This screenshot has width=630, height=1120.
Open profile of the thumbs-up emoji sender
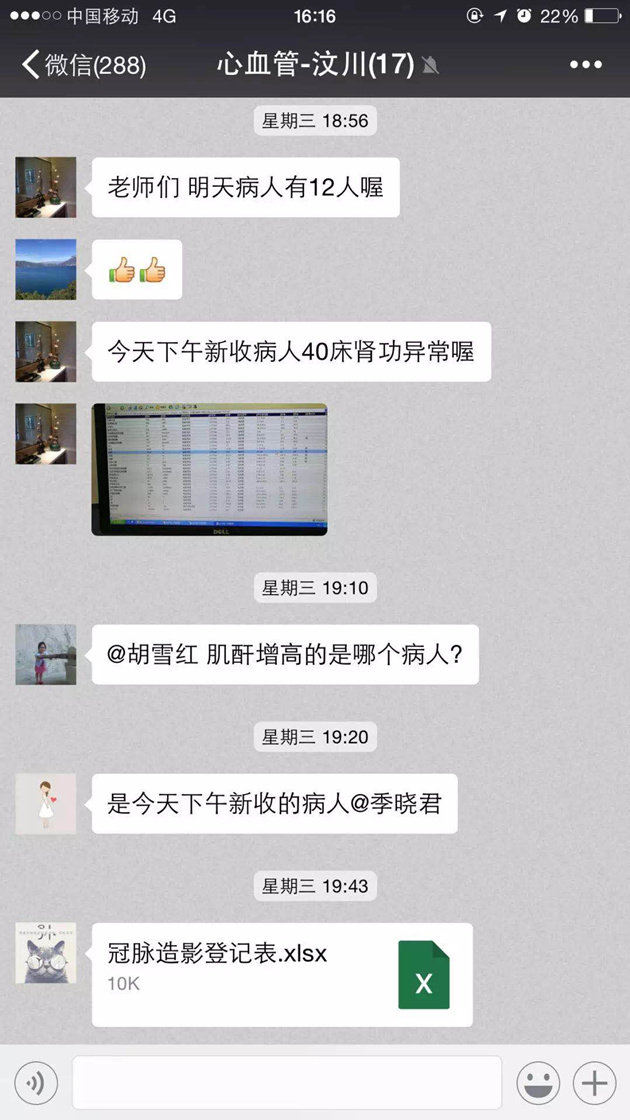click(x=46, y=270)
